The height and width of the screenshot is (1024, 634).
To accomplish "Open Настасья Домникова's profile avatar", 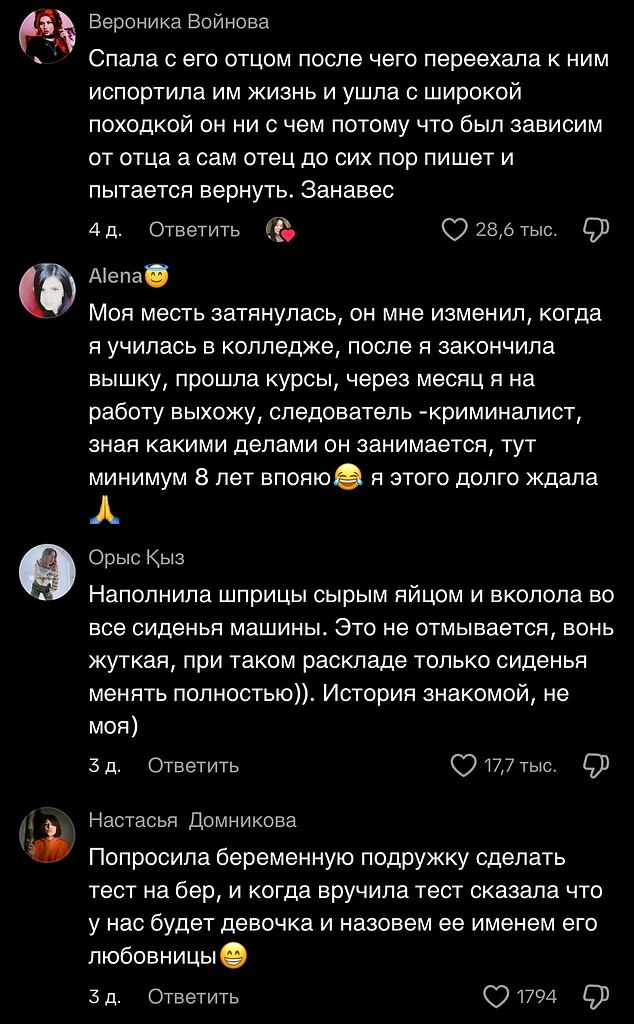I will tap(47, 835).
